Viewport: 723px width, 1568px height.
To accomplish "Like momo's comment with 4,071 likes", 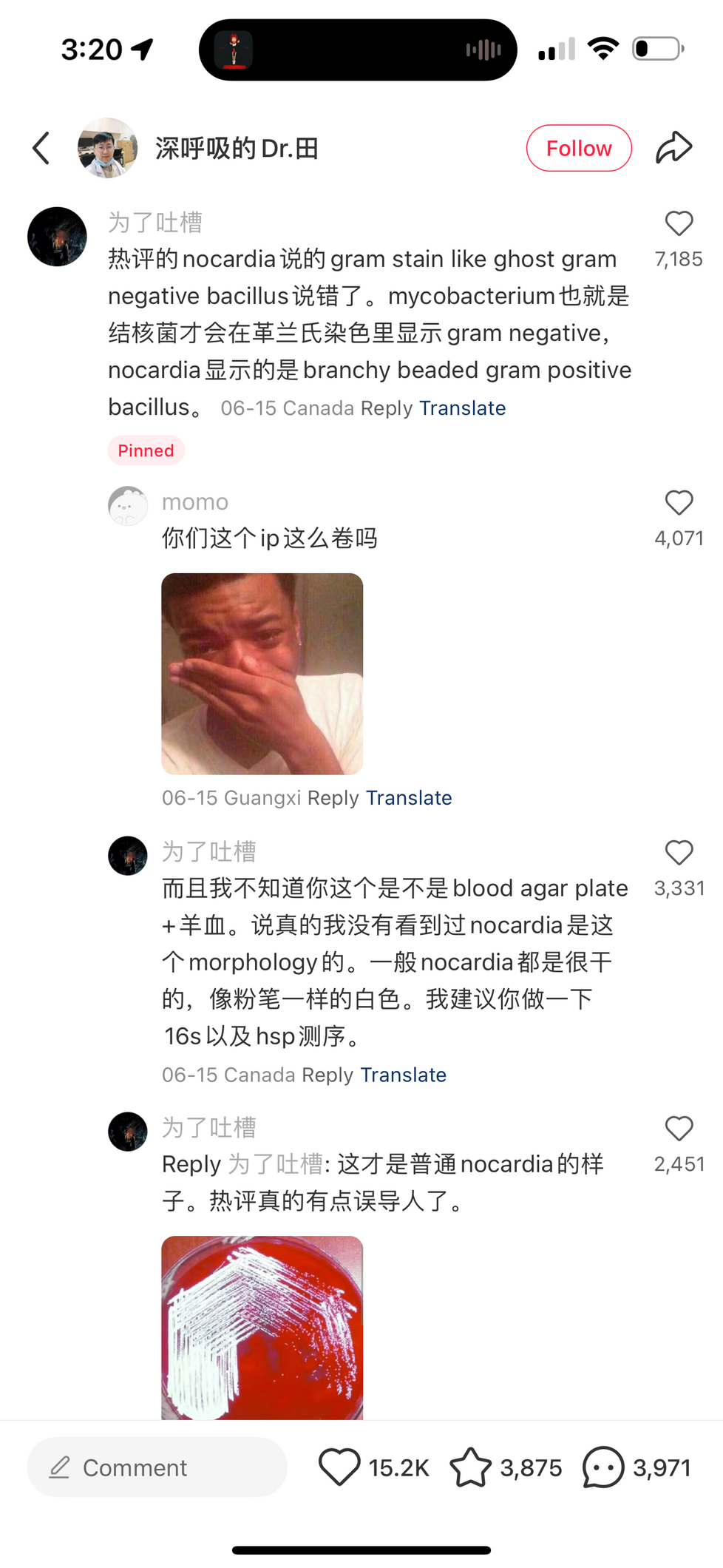I will (678, 503).
